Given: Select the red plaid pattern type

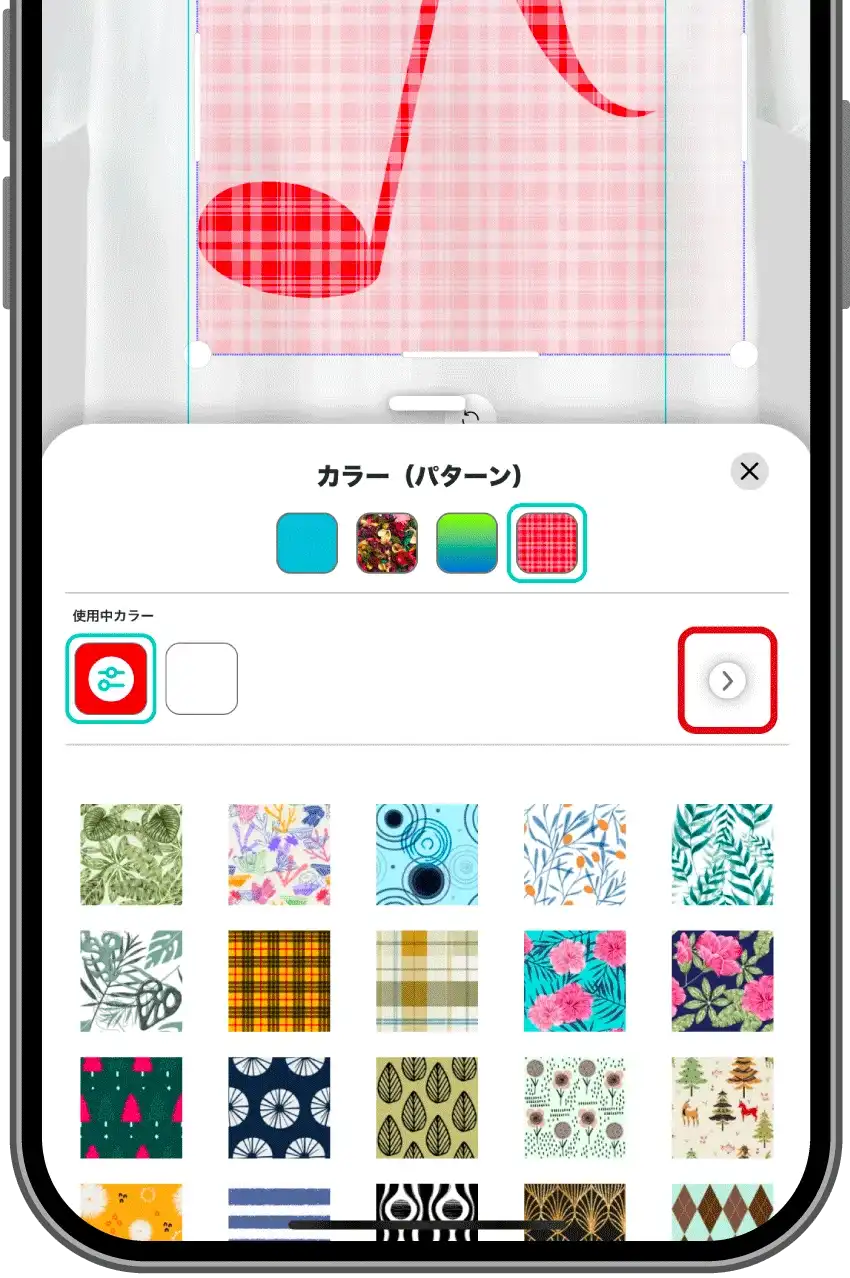Looking at the screenshot, I should click(x=547, y=543).
